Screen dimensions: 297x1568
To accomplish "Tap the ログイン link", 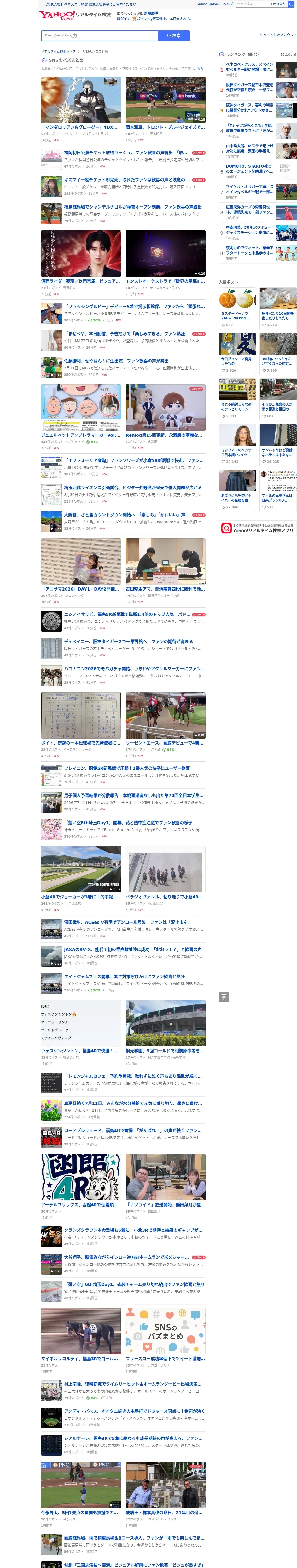I will (x=124, y=19).
